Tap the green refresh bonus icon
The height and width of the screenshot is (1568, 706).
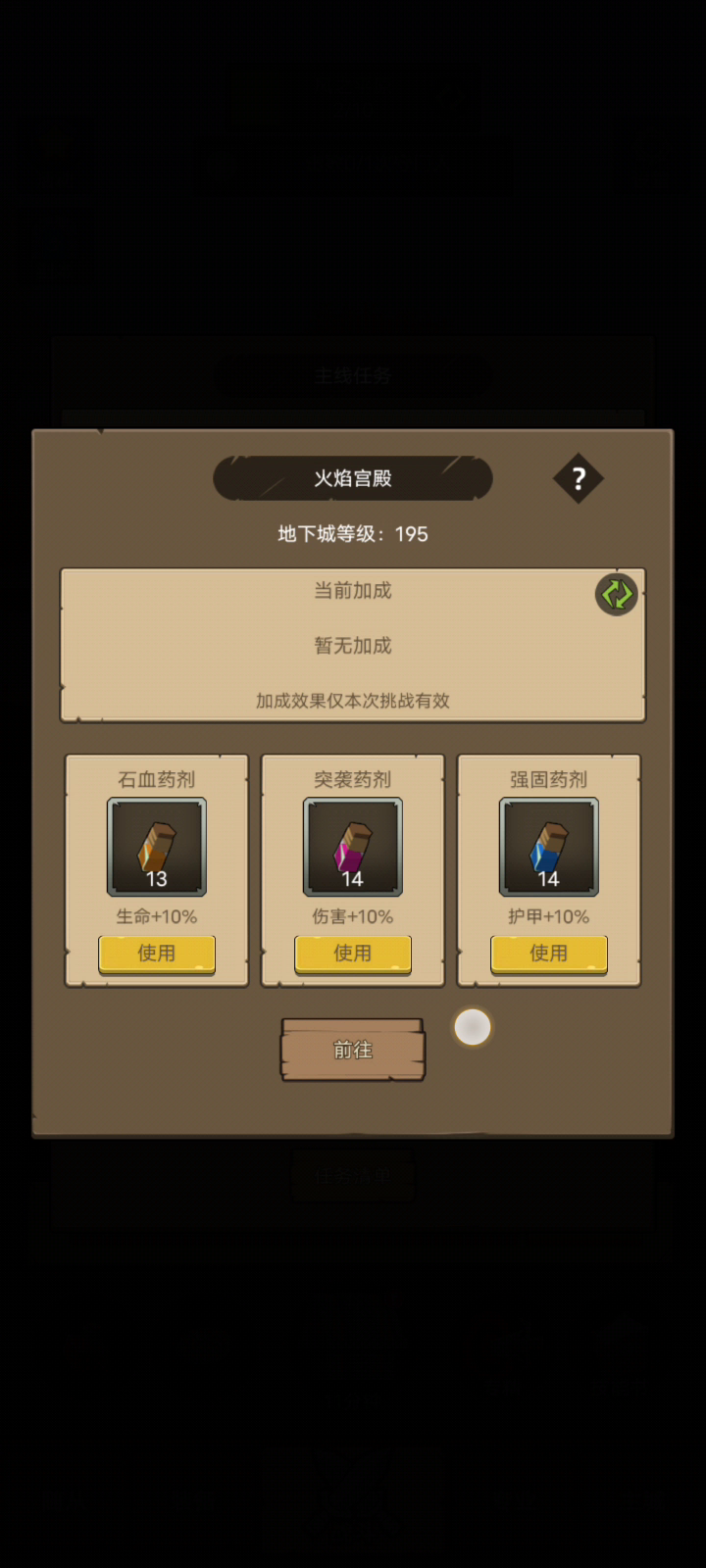click(616, 594)
